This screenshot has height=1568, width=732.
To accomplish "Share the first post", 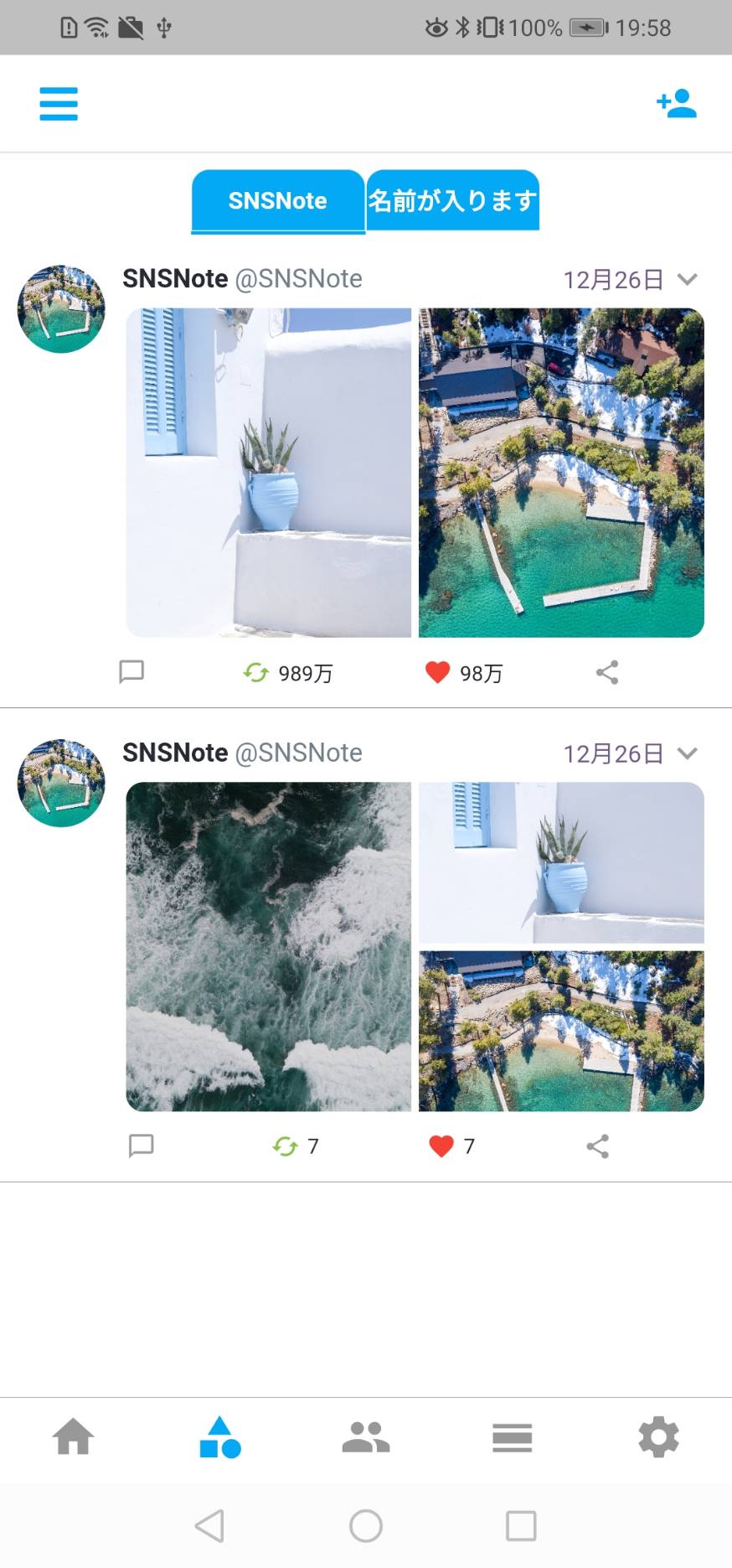I will (x=607, y=671).
